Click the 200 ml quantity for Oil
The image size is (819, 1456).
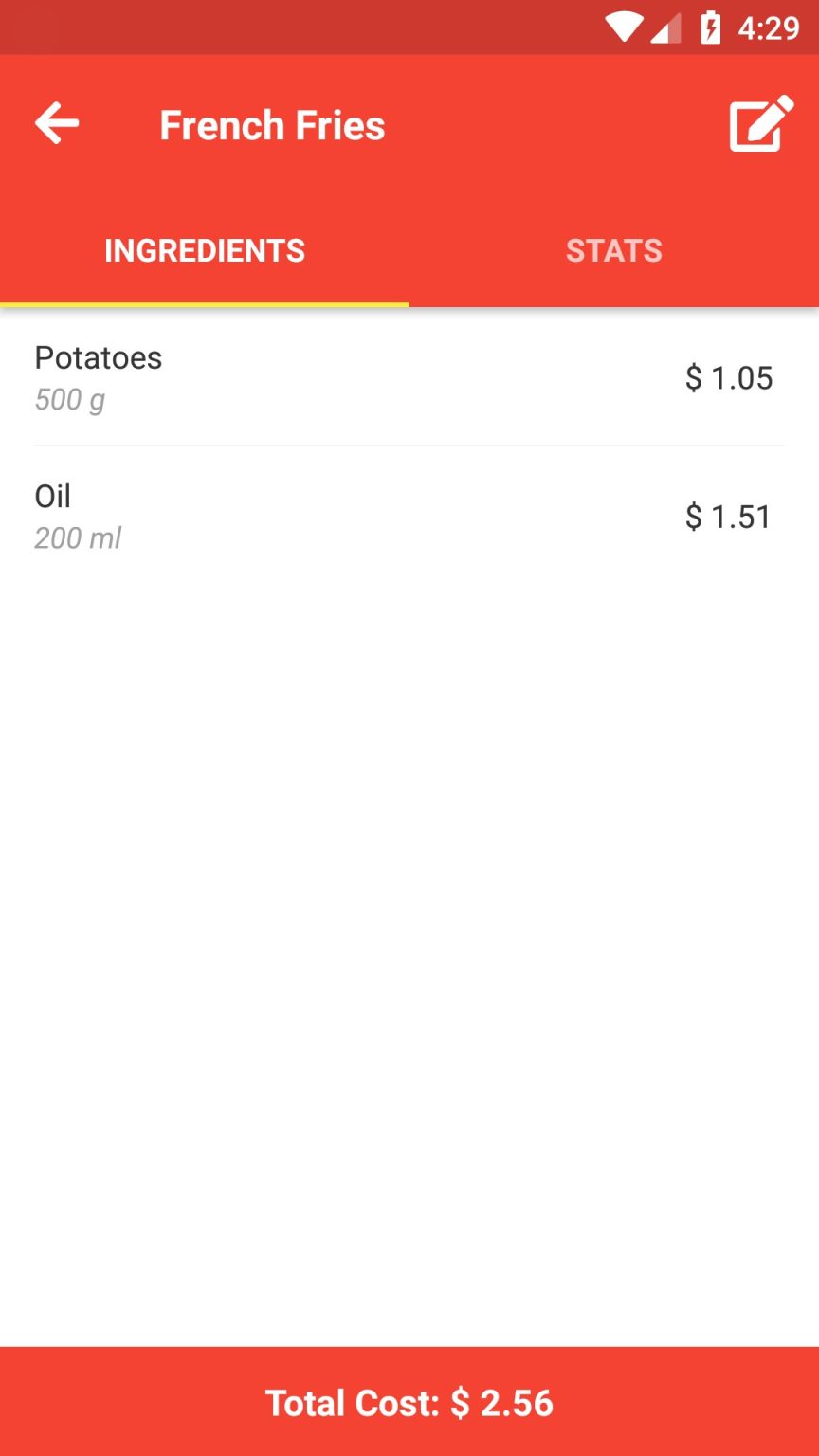[78, 537]
